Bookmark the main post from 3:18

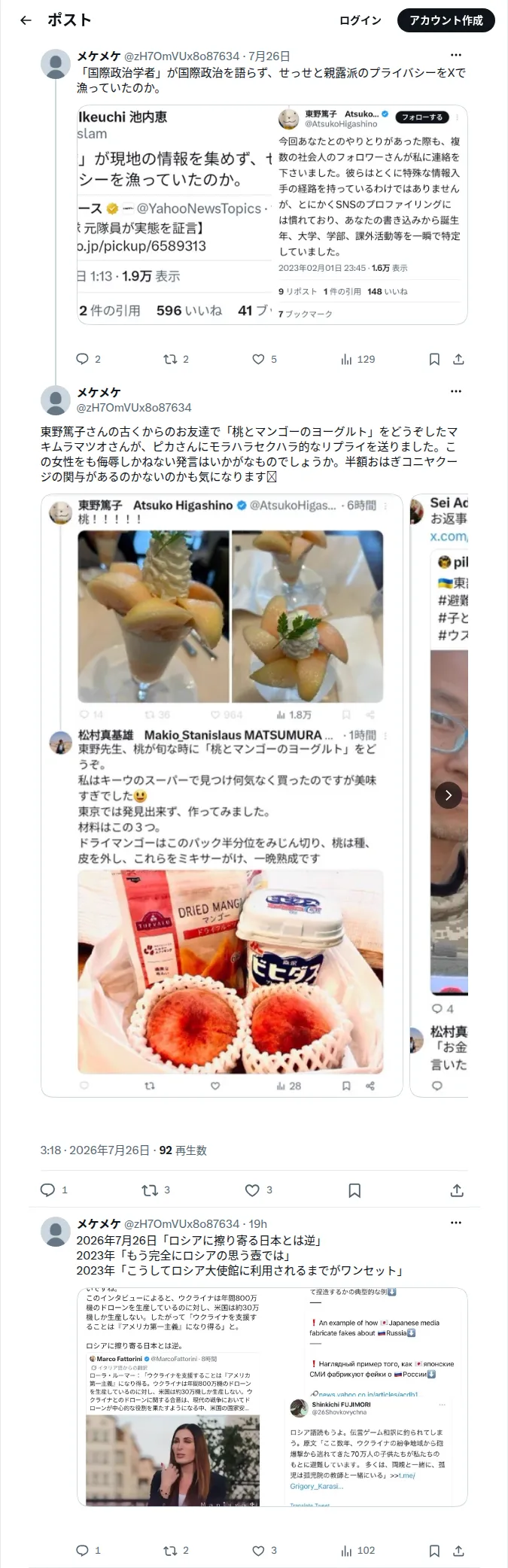tap(354, 1190)
